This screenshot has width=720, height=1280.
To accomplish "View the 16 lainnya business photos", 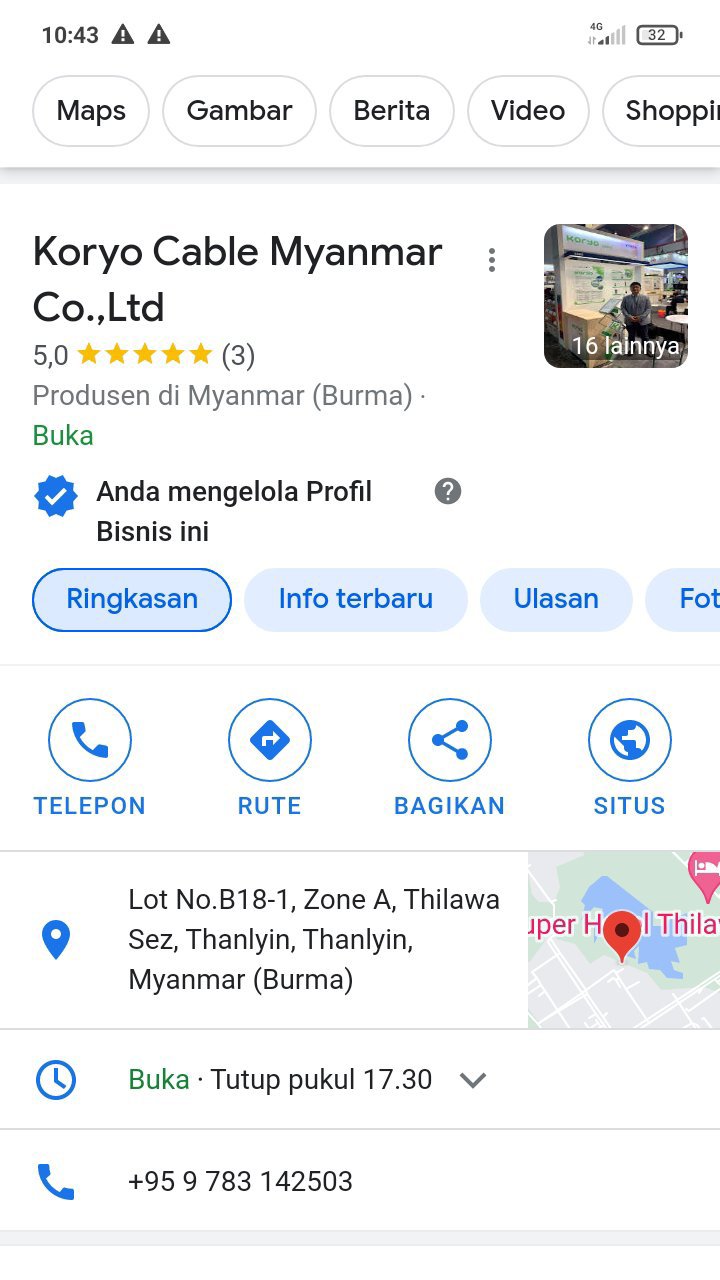I will [x=616, y=296].
